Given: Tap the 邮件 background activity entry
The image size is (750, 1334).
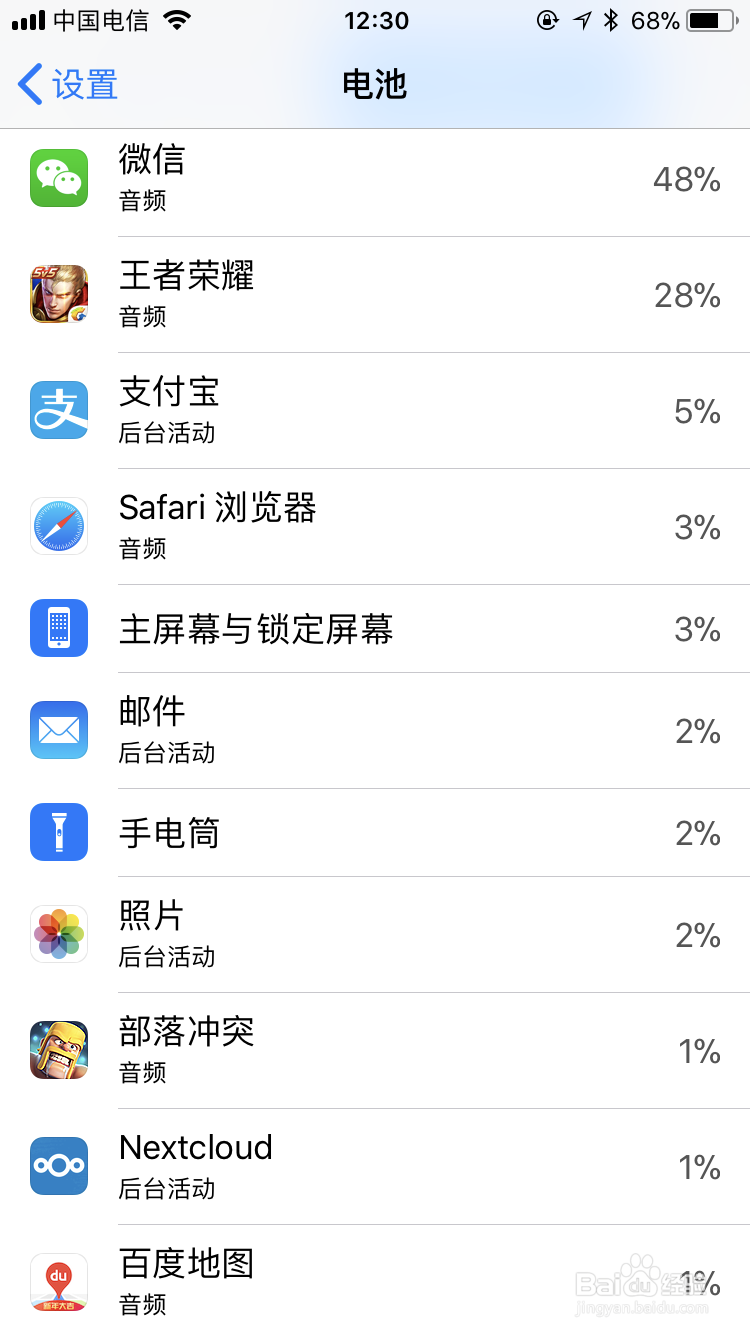Looking at the screenshot, I should tap(375, 730).
